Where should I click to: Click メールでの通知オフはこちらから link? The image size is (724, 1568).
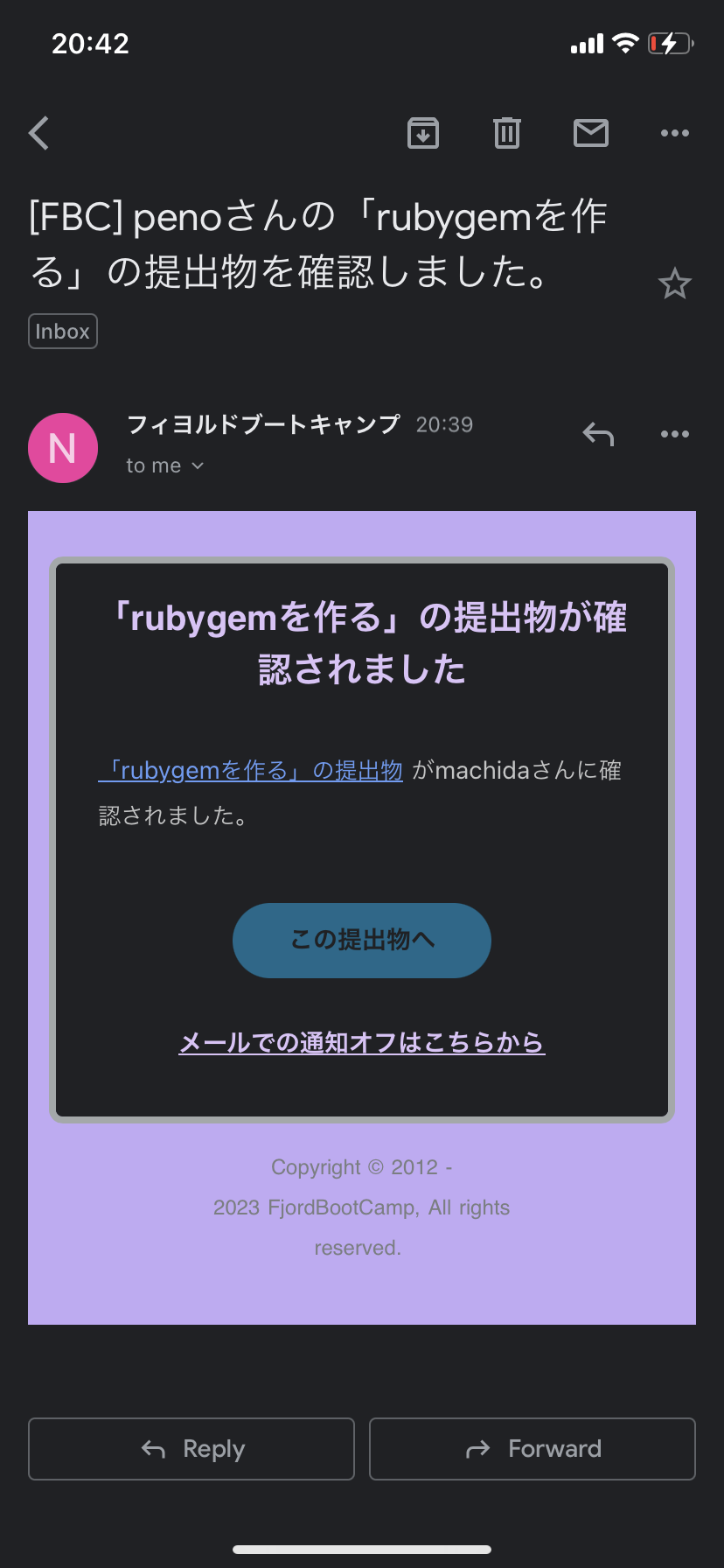point(361,1043)
